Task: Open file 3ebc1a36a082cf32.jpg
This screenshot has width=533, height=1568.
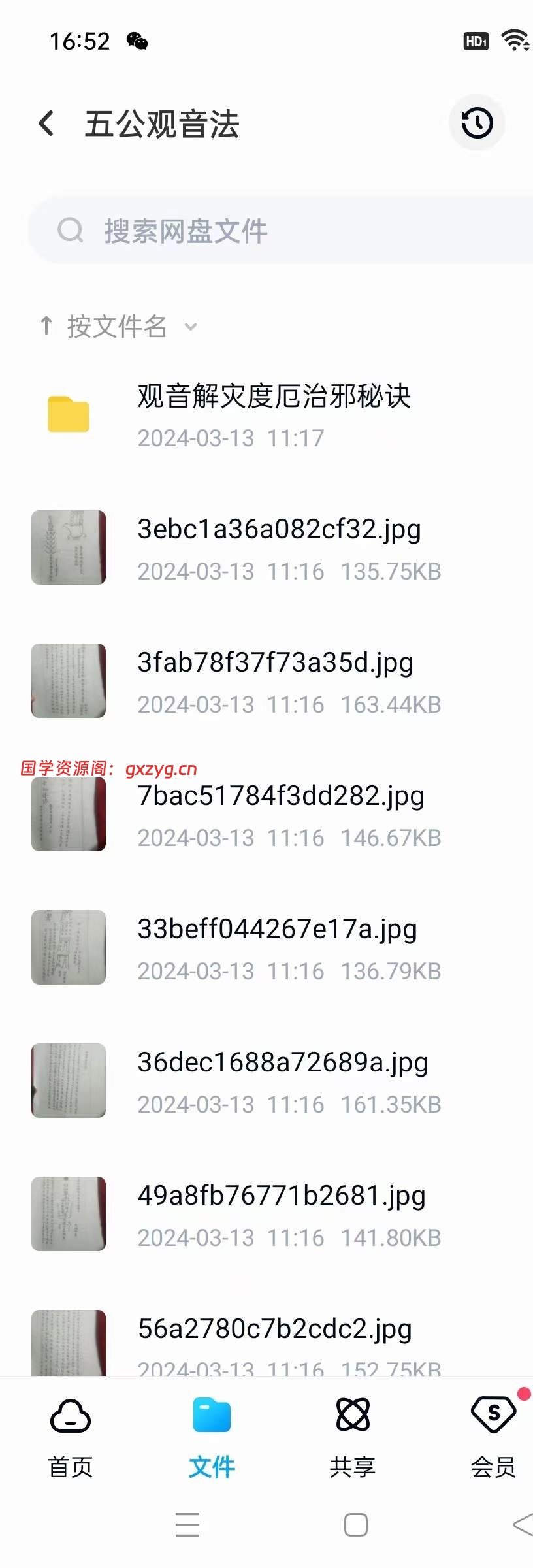Action: (279, 547)
